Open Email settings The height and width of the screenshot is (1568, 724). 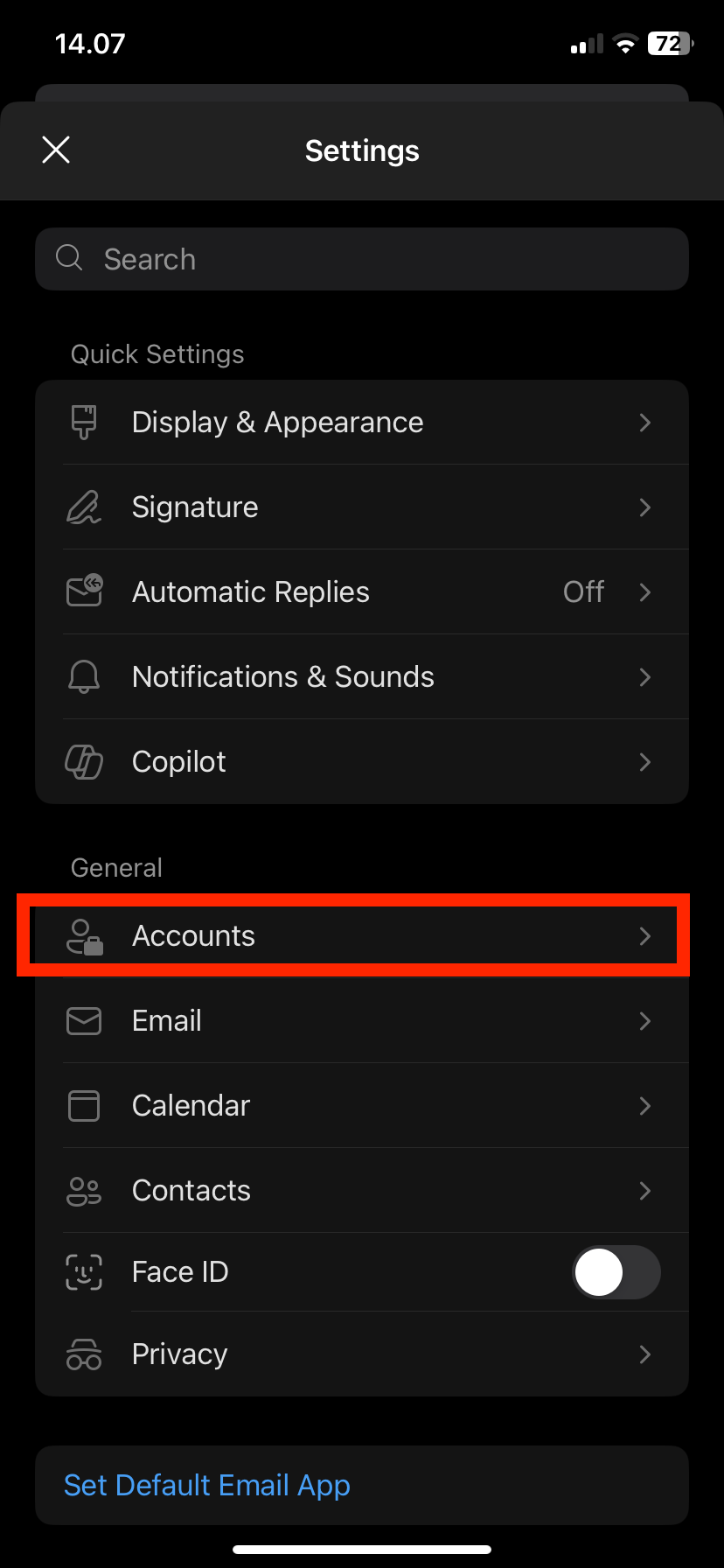point(362,1021)
